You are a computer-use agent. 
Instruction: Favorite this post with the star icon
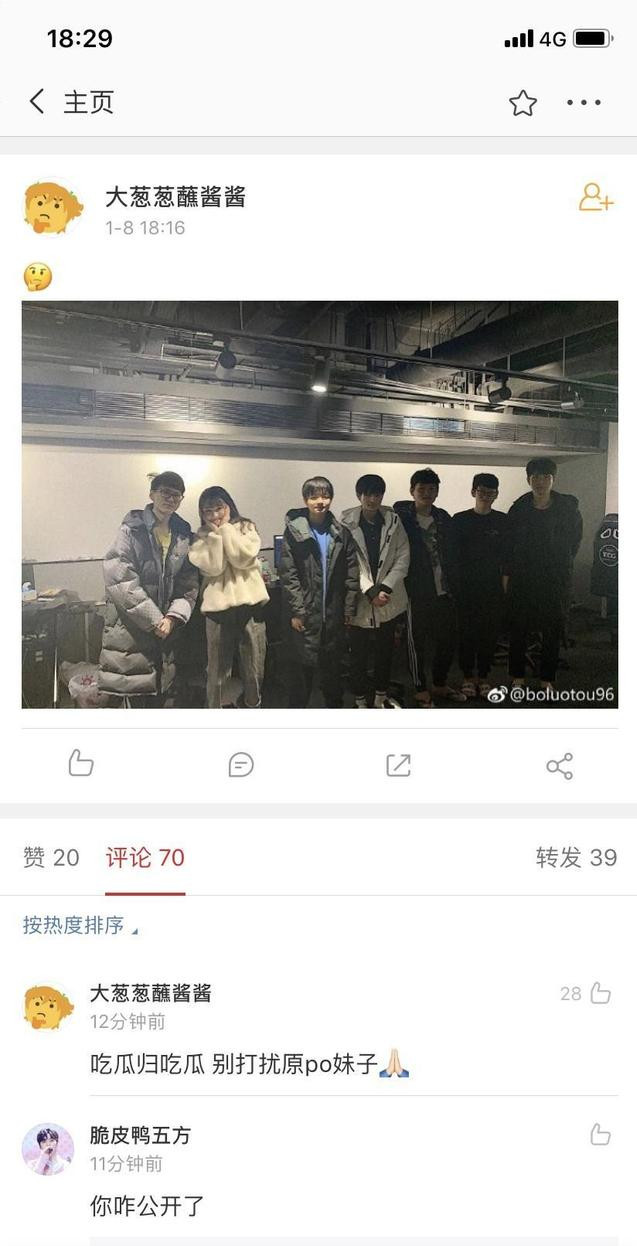tap(523, 103)
